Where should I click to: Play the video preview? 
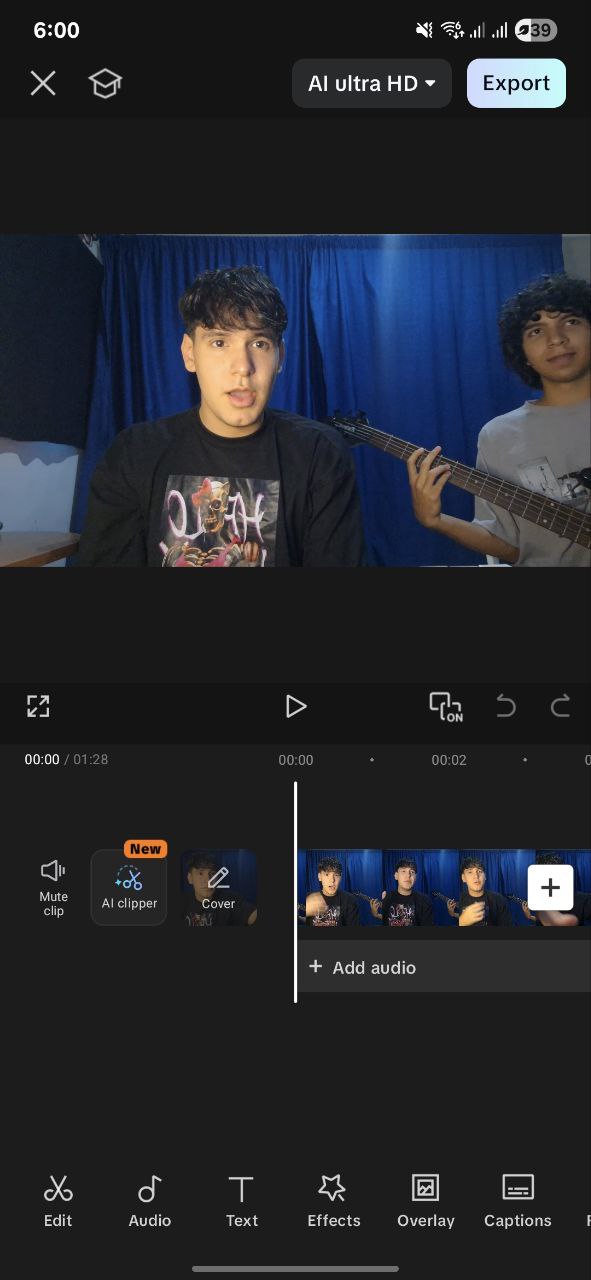pos(295,706)
